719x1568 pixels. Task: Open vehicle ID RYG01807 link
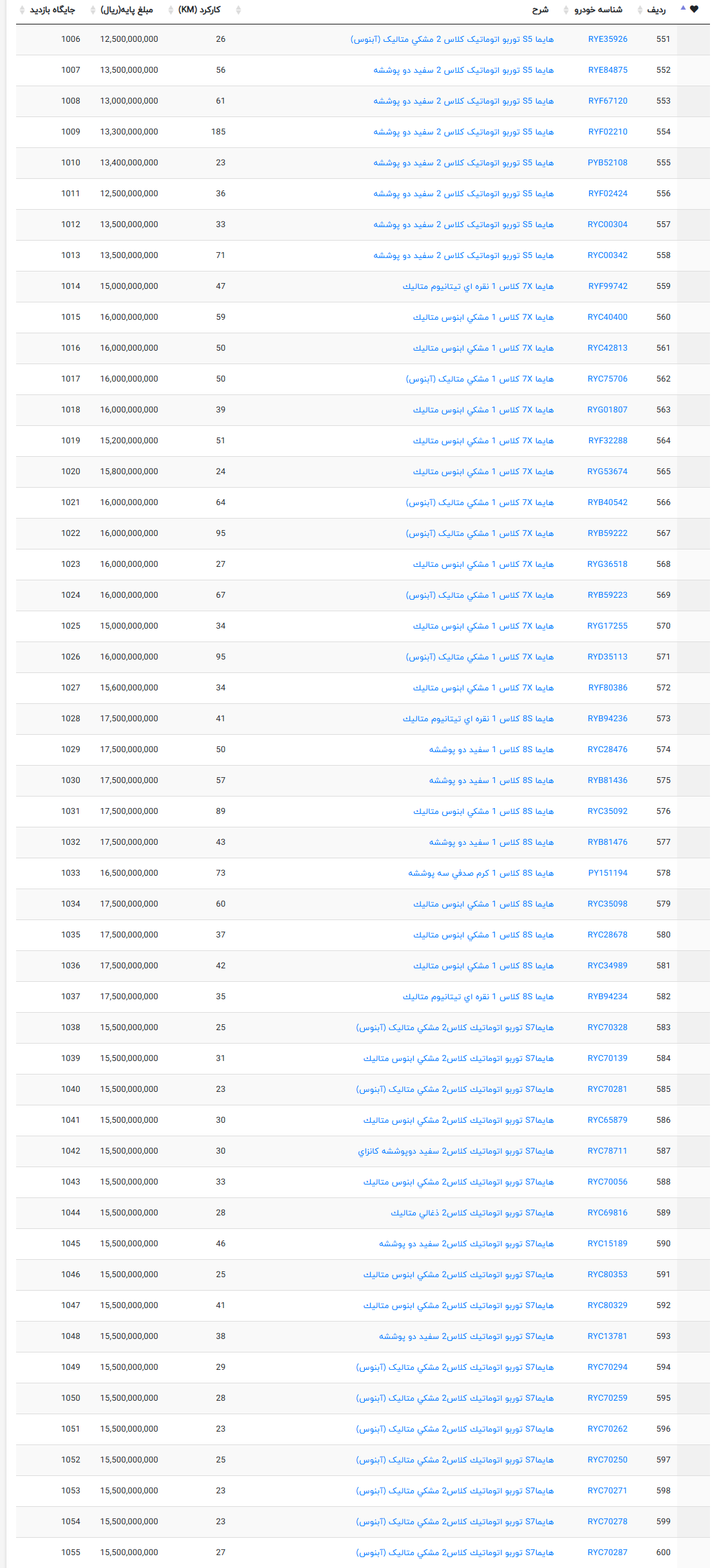tap(608, 410)
